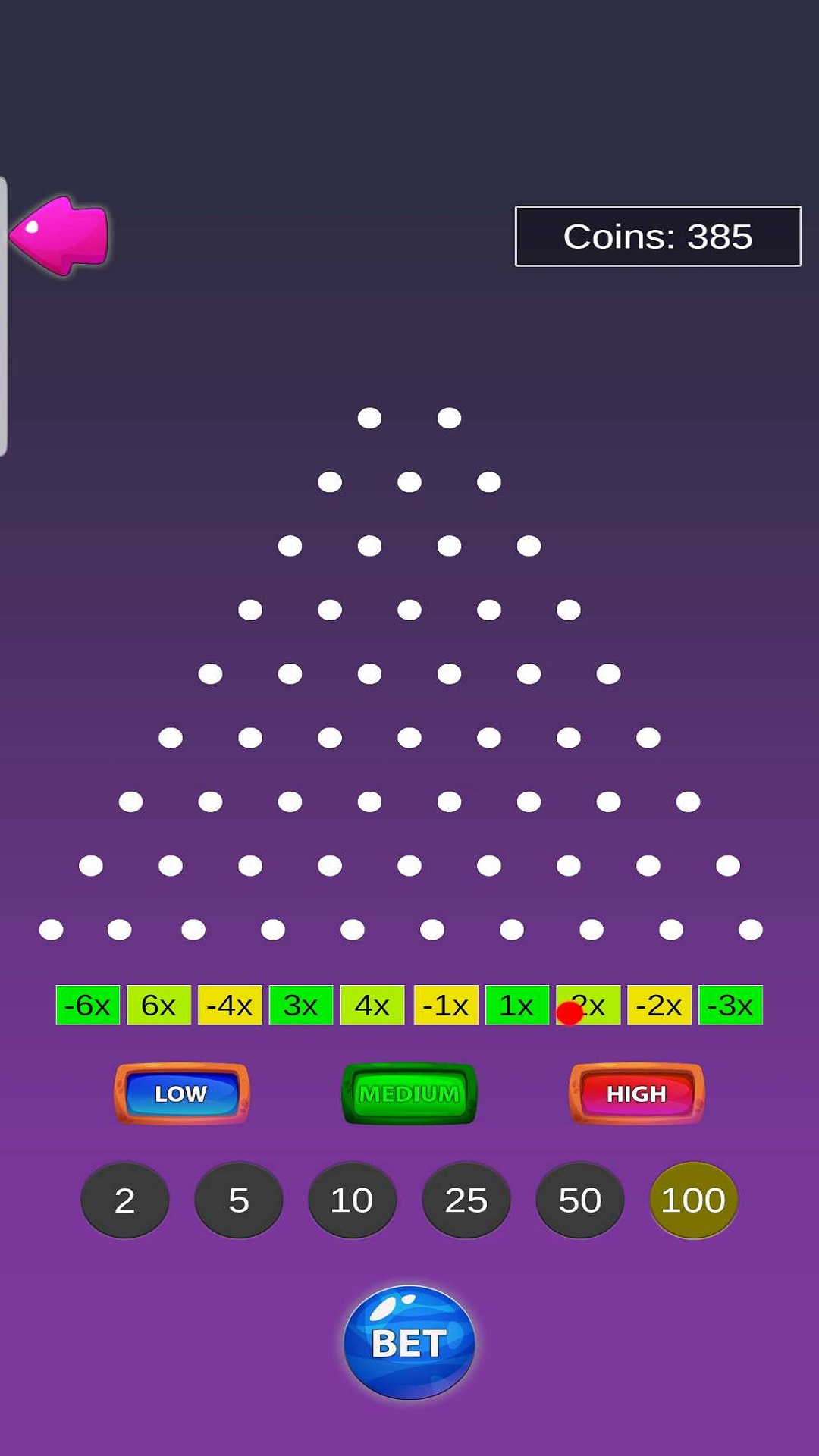Select the MEDIUM risk button
This screenshot has height=1456, width=819.
pyautogui.click(x=408, y=1094)
